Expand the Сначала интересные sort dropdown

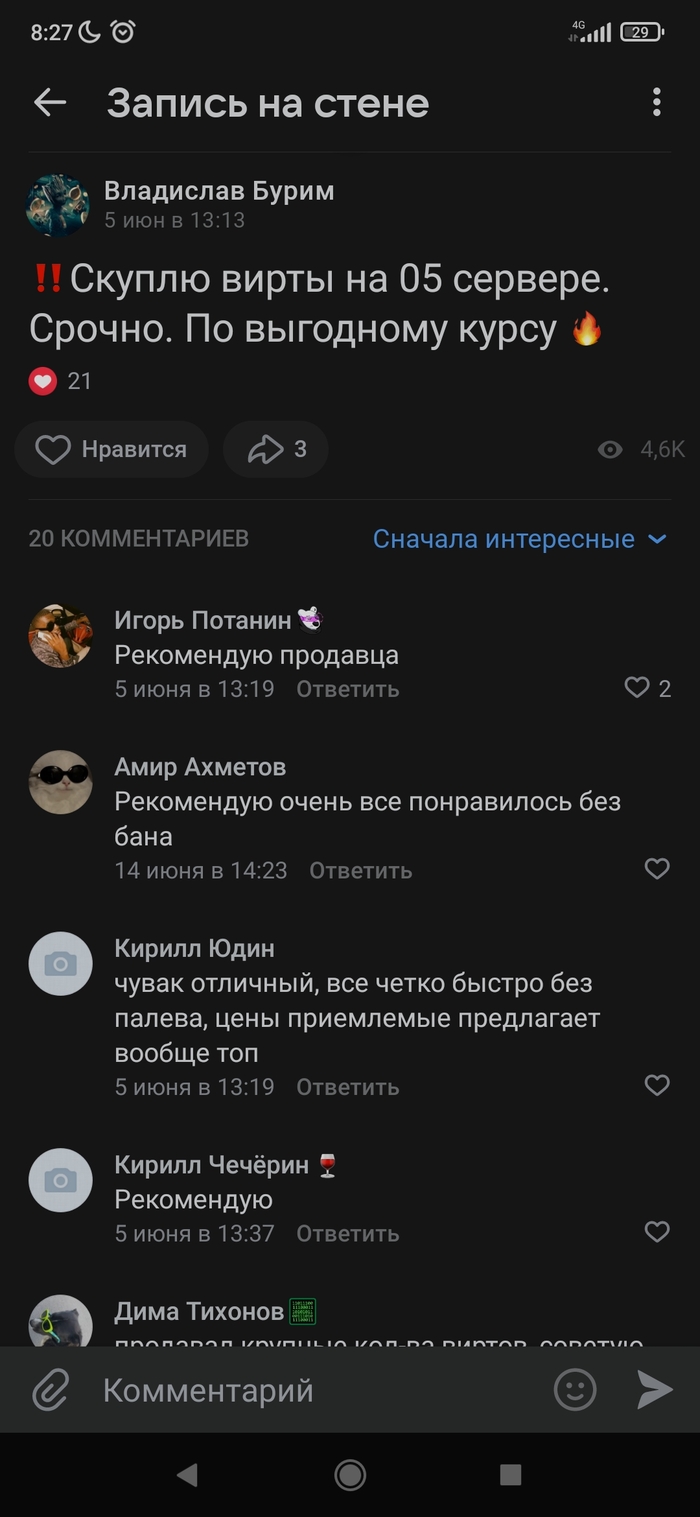tap(519, 539)
